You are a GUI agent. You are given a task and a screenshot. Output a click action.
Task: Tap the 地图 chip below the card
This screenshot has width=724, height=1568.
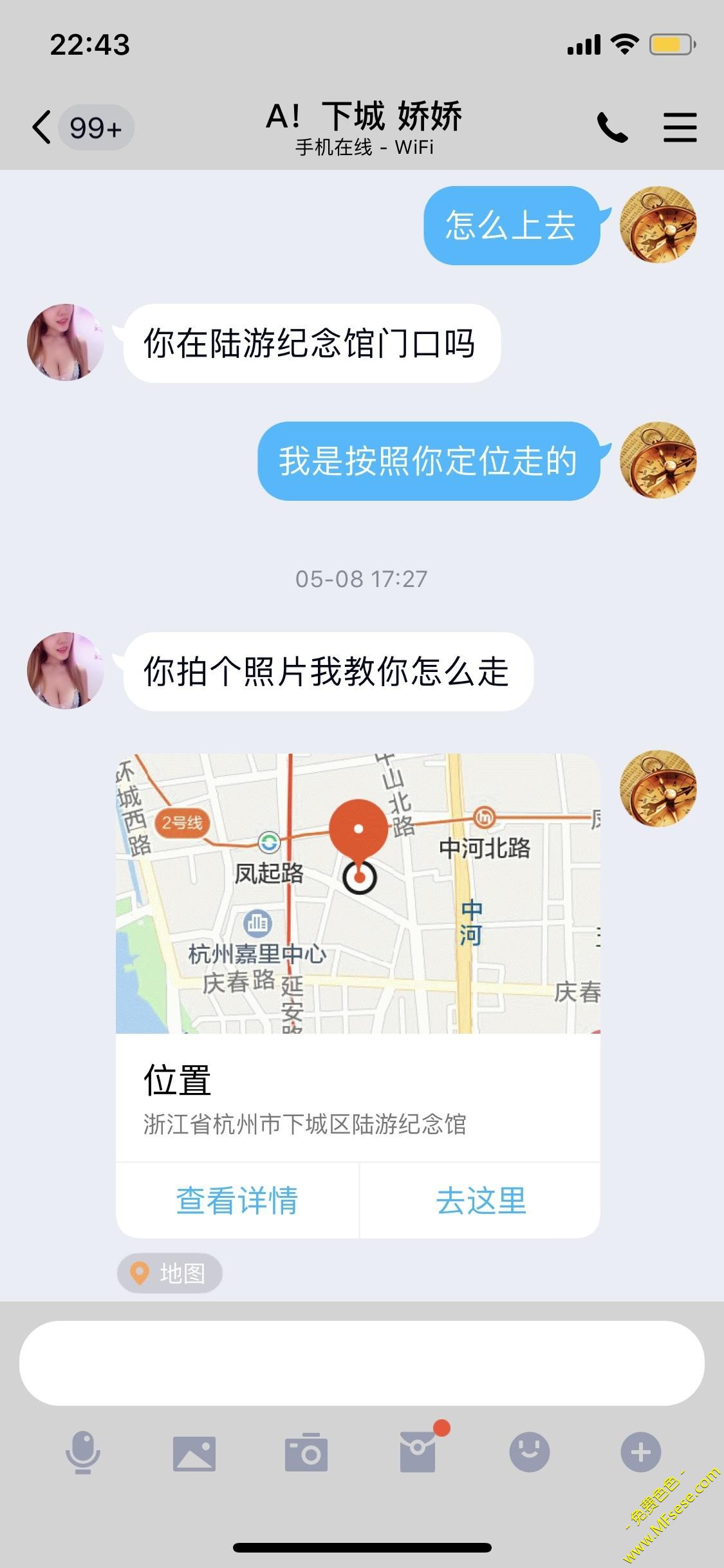(x=170, y=1273)
